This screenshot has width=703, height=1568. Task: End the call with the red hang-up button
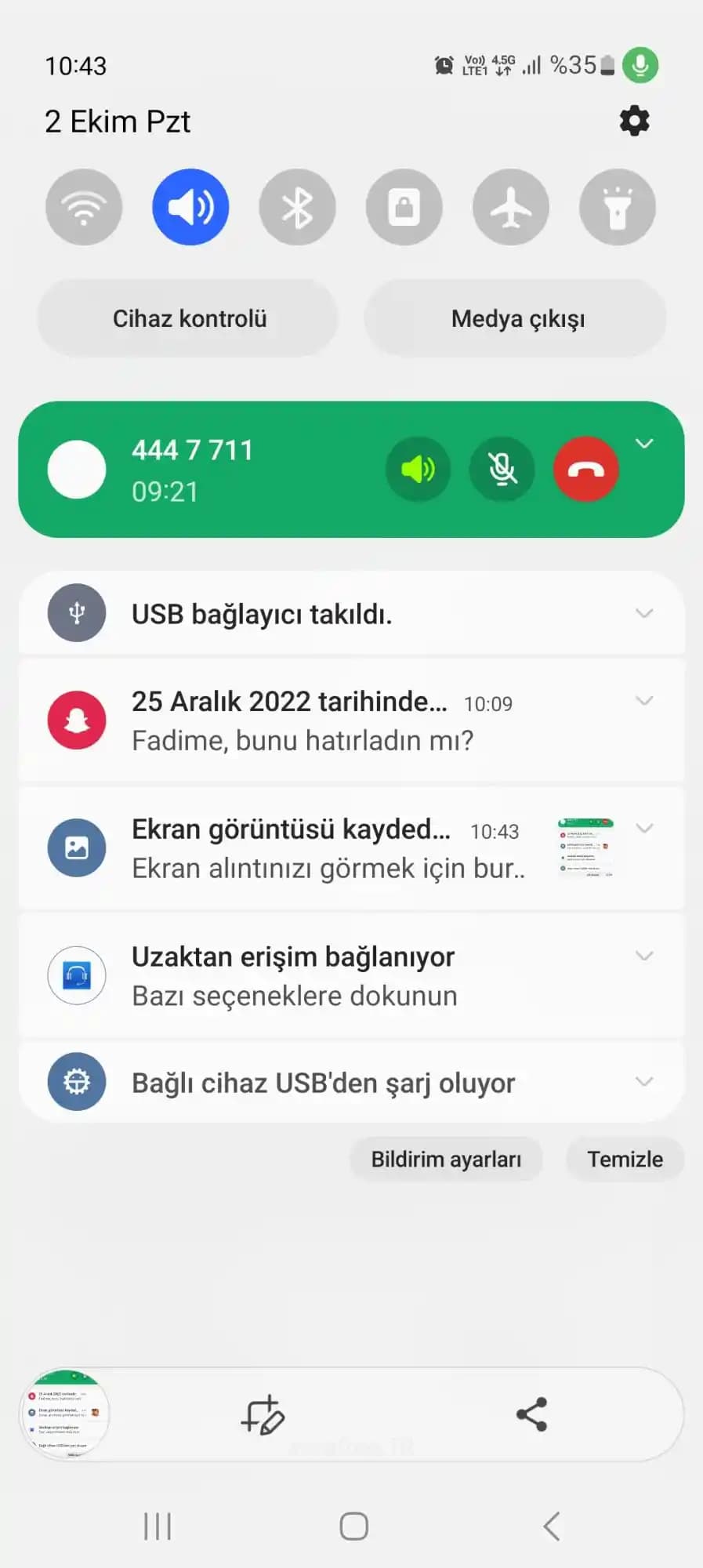point(585,469)
